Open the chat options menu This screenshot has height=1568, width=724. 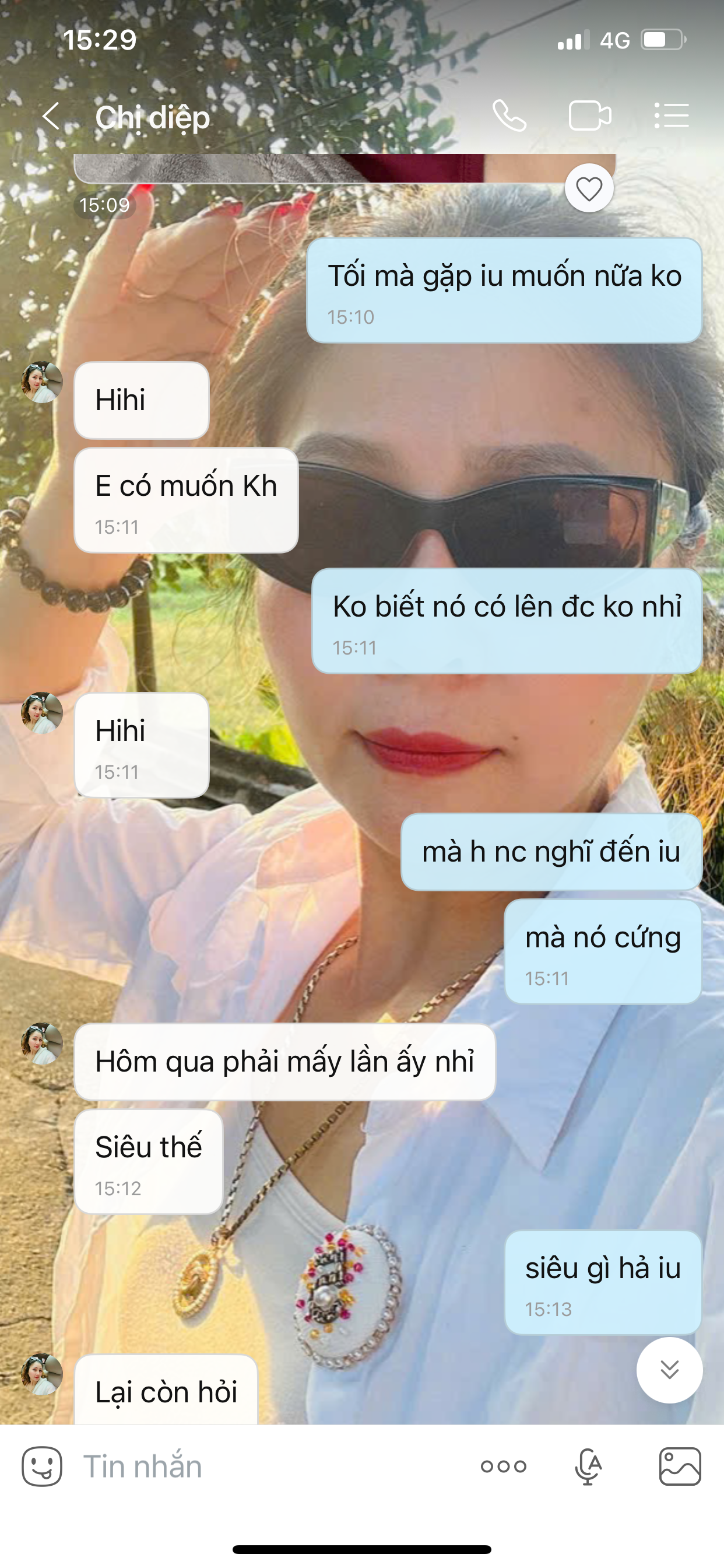click(x=672, y=116)
